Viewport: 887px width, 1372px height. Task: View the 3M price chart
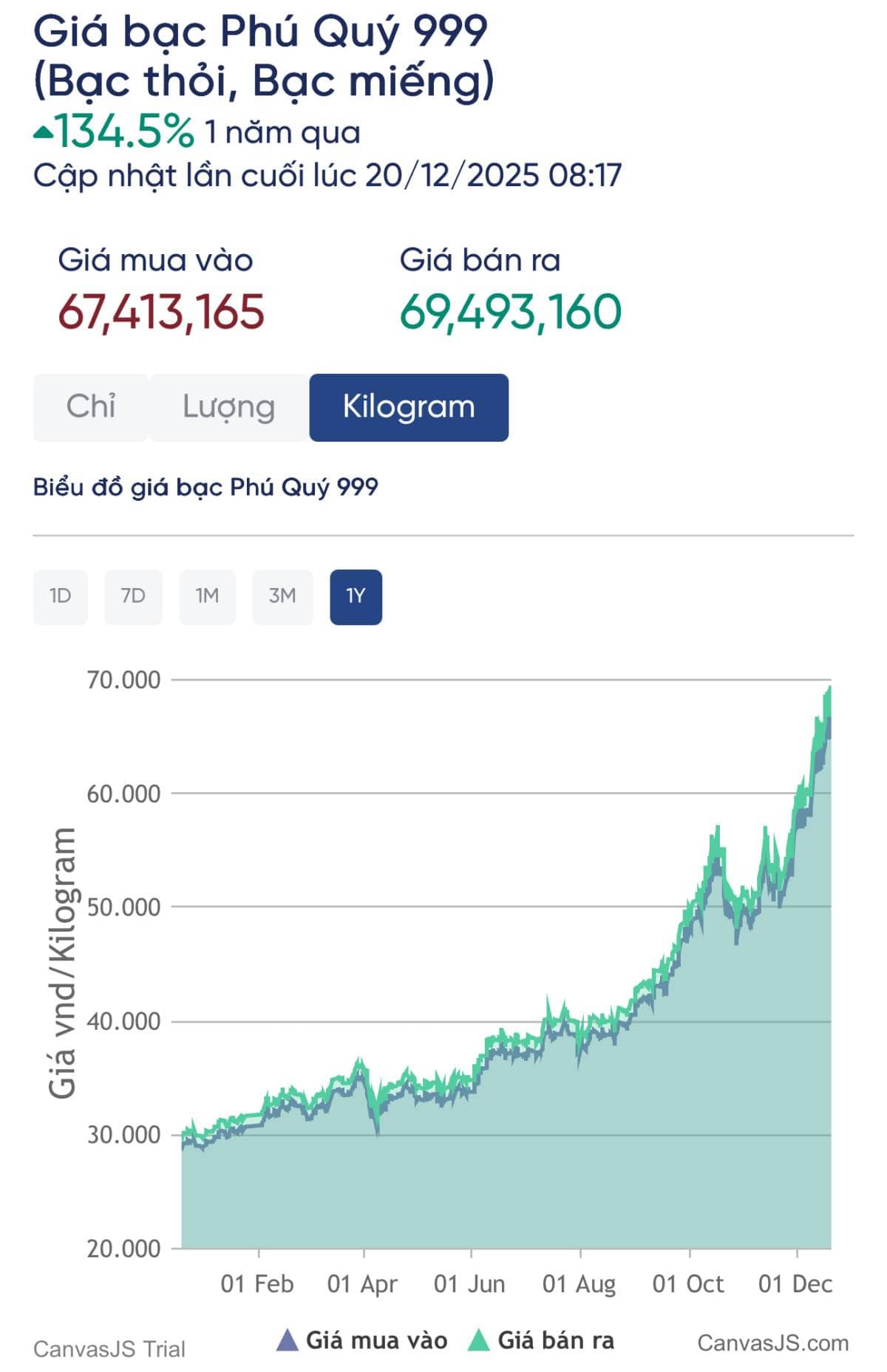click(x=282, y=596)
